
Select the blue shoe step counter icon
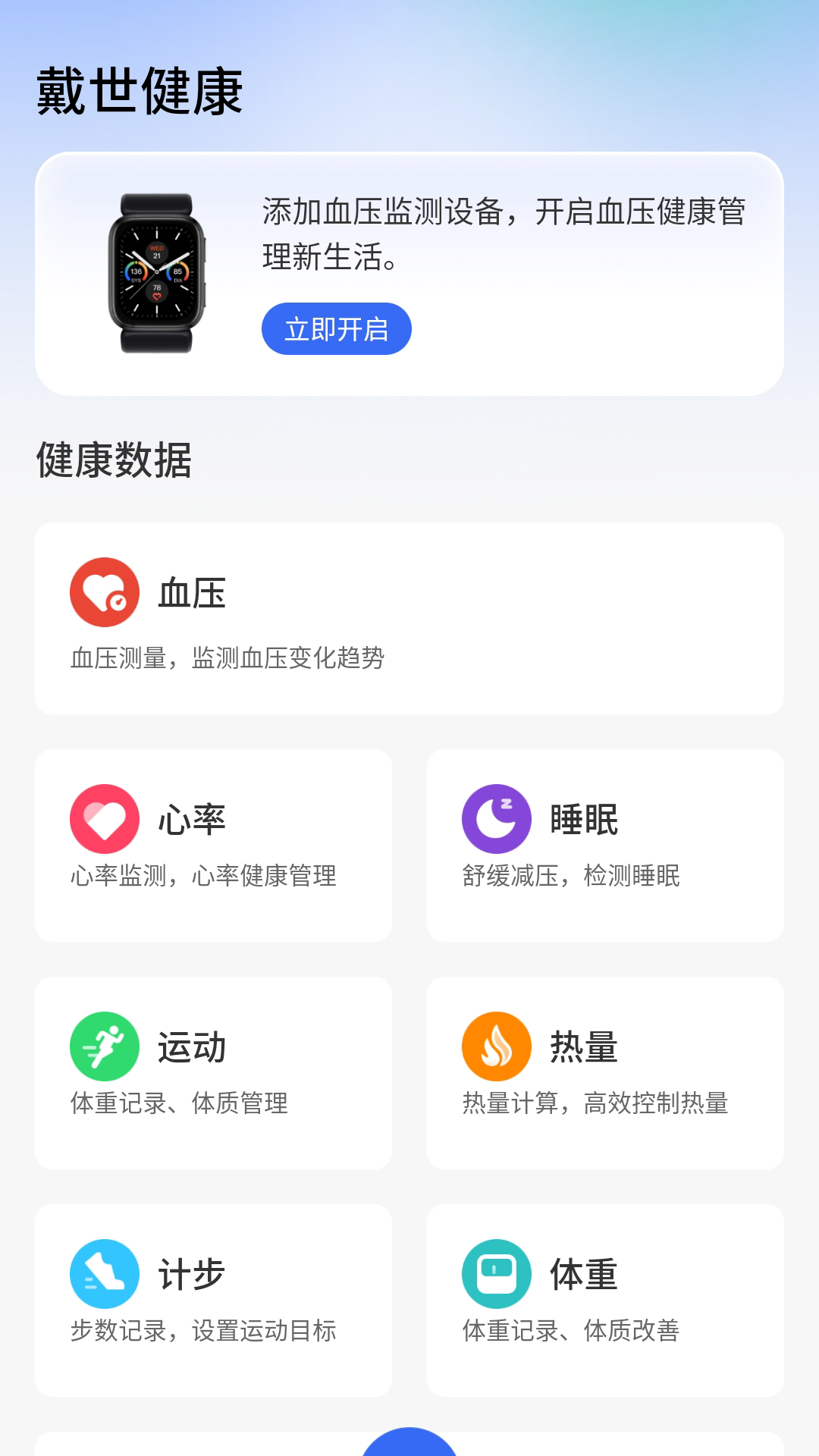click(x=105, y=1274)
